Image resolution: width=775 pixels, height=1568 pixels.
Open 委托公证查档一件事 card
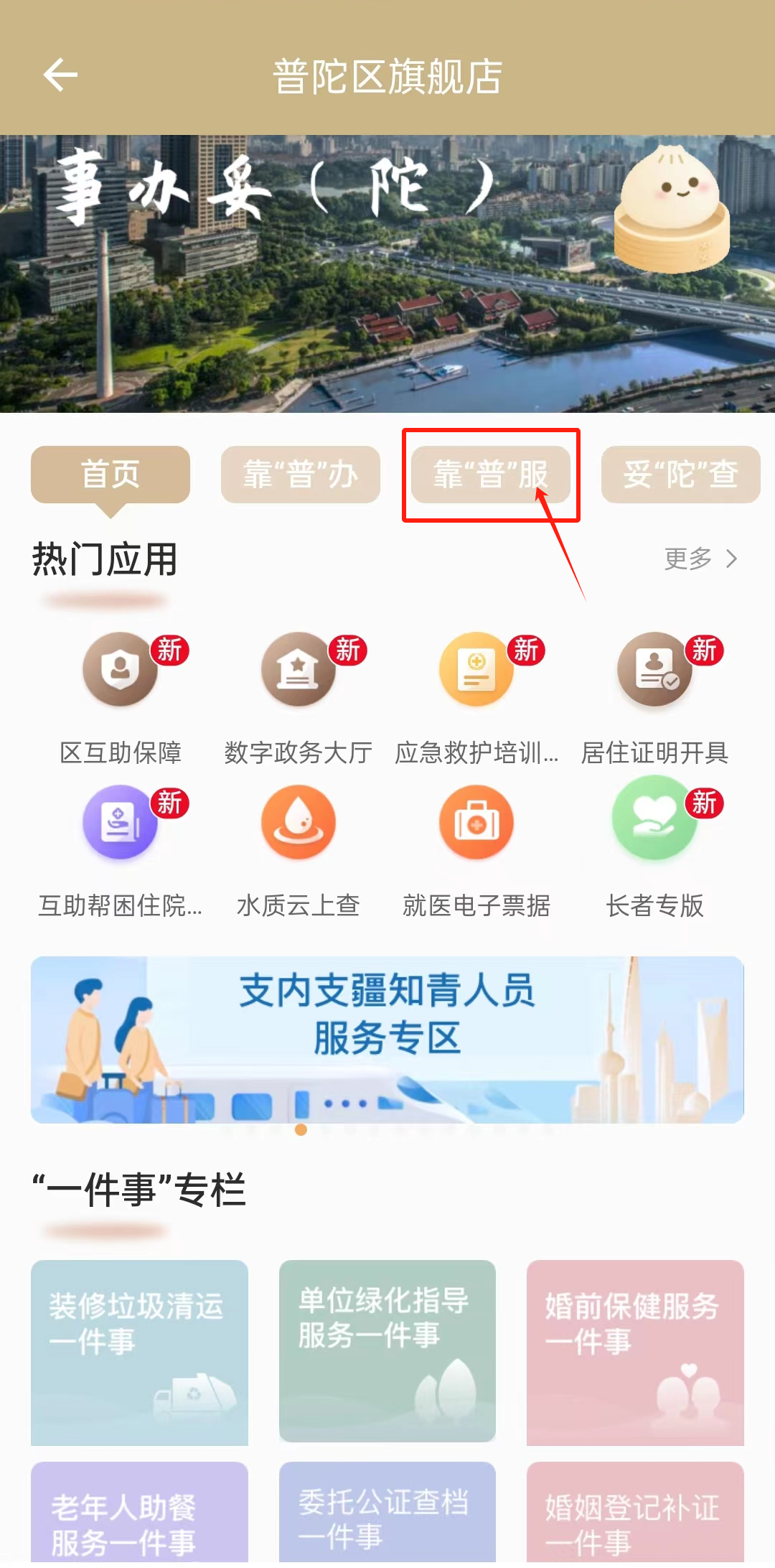387,1513
